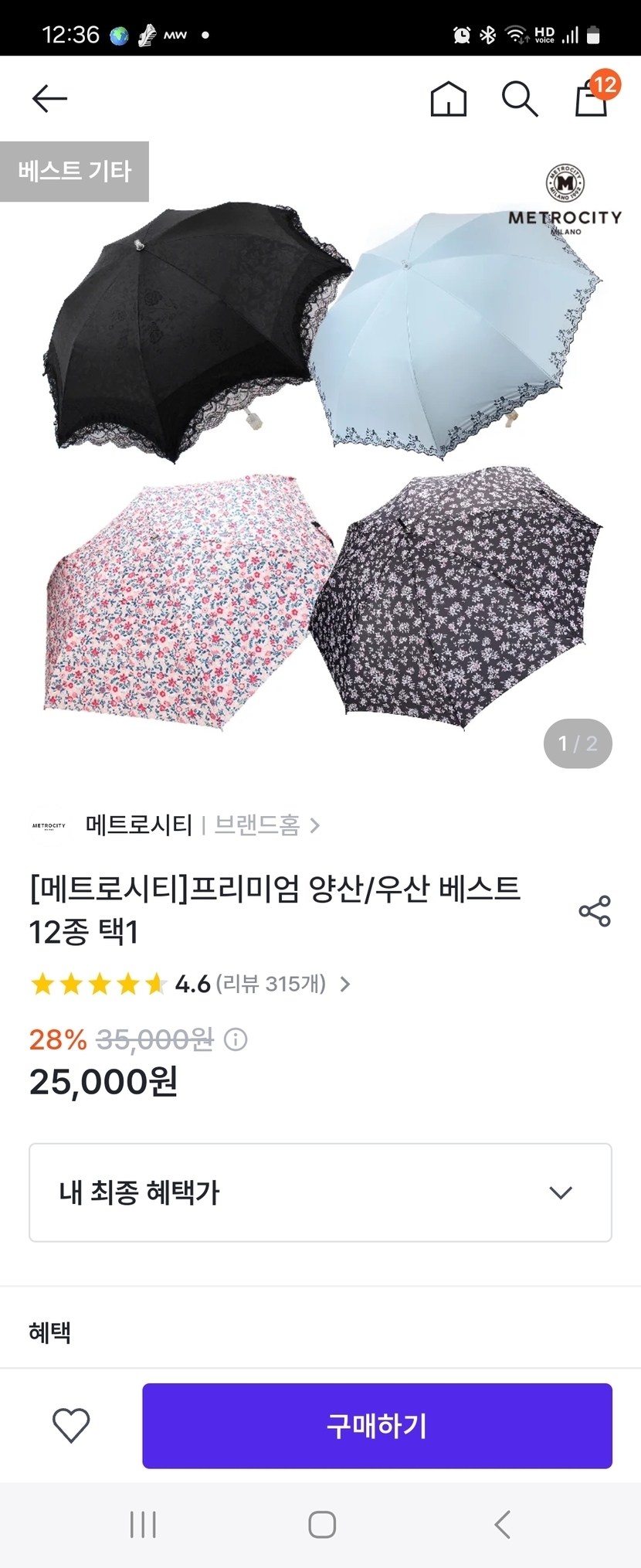Open the shopping cart with 12 items
Screen dimensions: 641x1568
tap(592, 98)
